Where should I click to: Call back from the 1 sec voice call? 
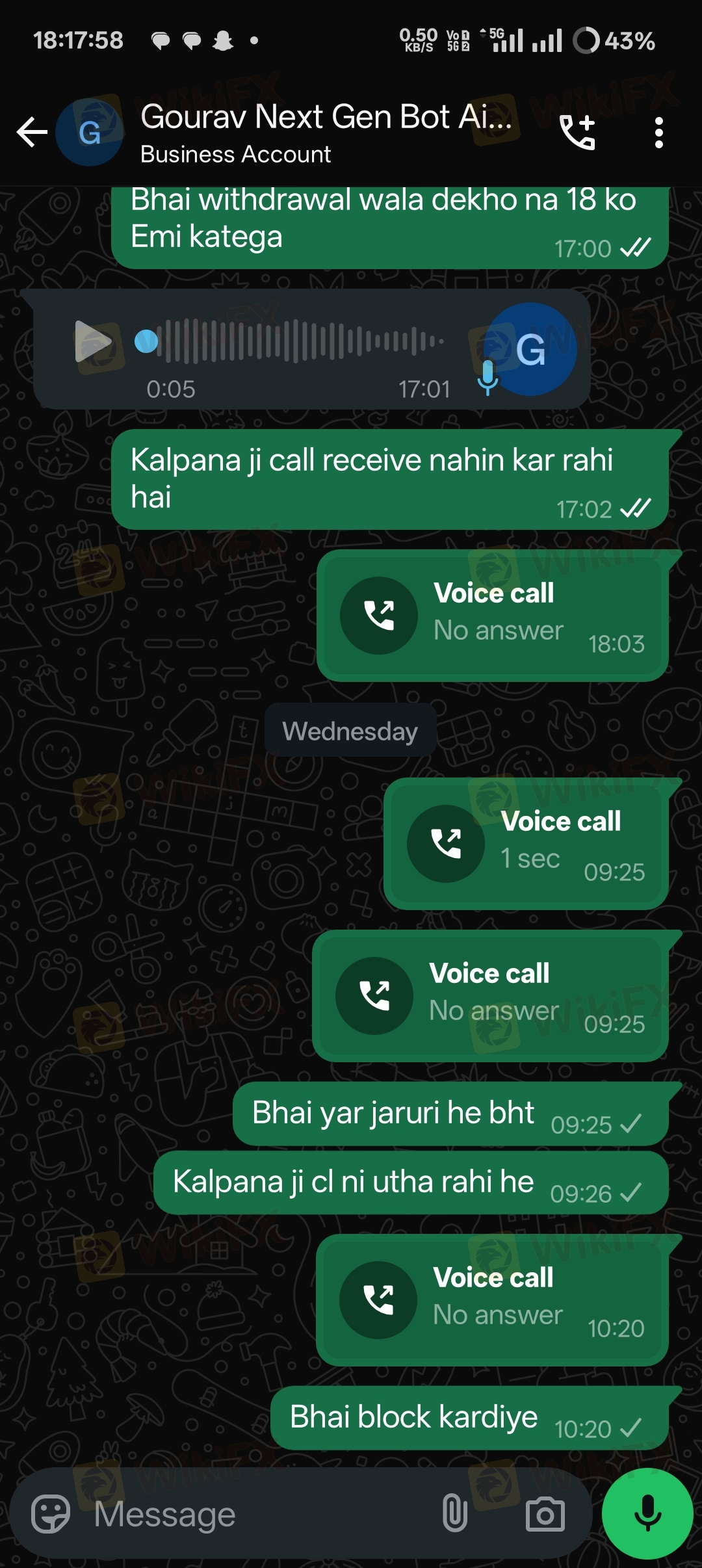[x=446, y=843]
